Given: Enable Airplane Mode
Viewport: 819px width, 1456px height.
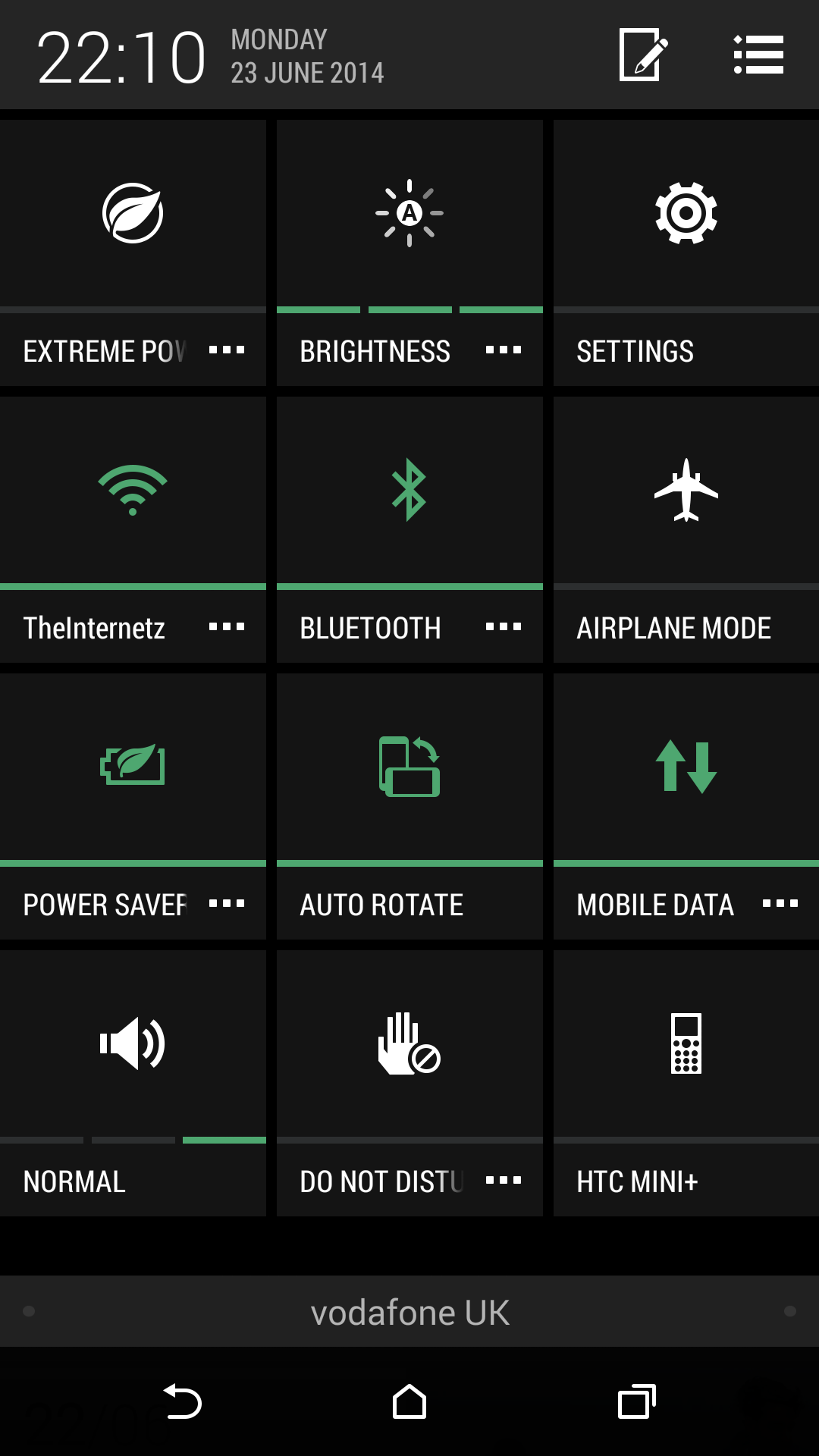Looking at the screenshot, I should click(x=686, y=529).
